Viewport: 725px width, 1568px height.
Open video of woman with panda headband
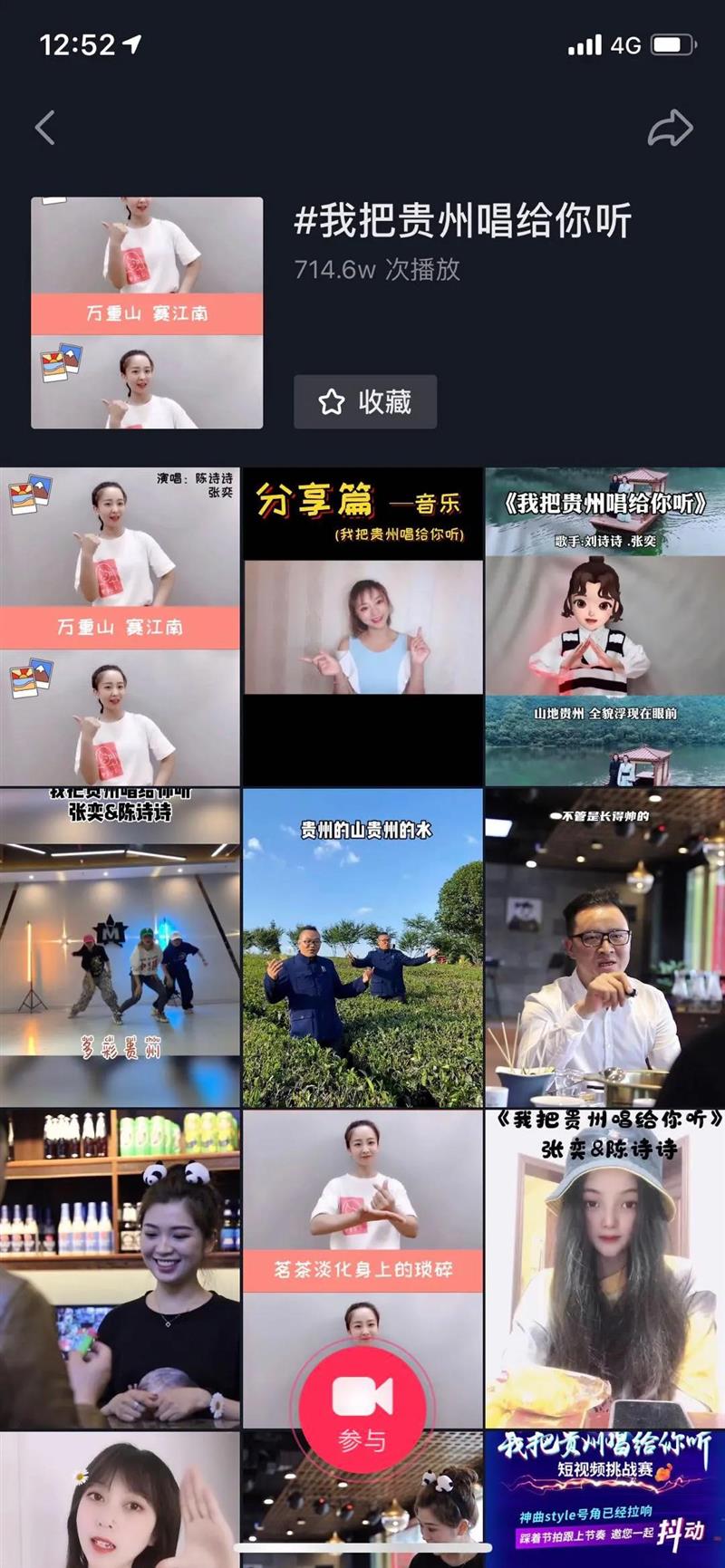pos(120,1268)
